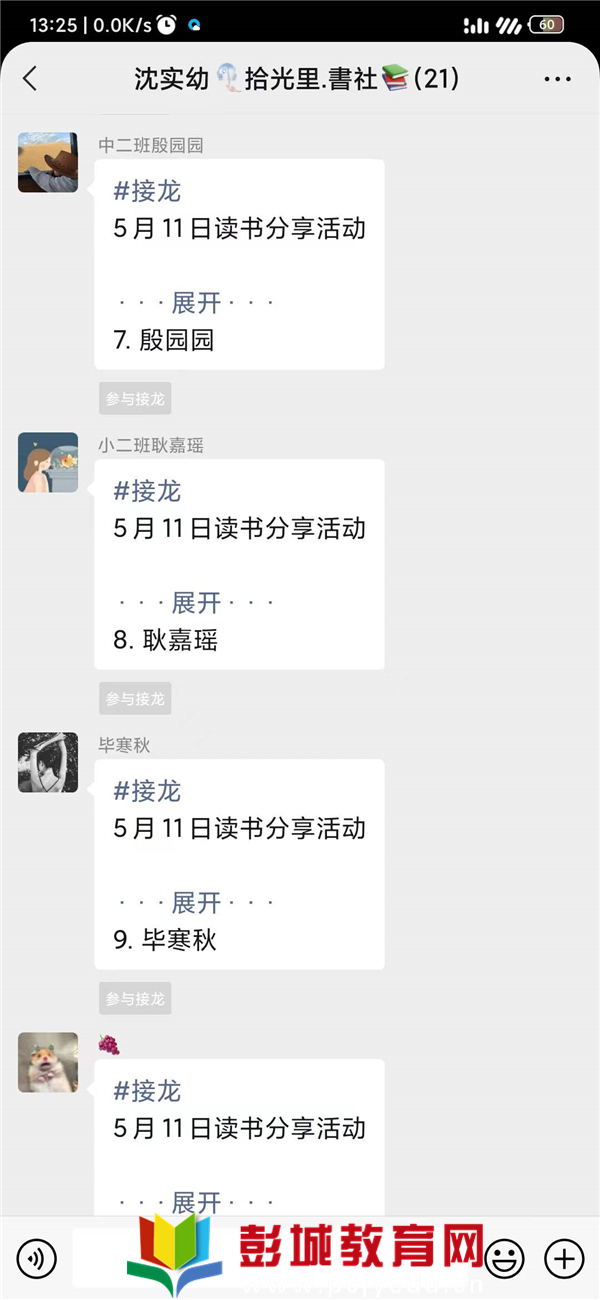This screenshot has width=600, height=1300.
Task: Expand the 接龙 list in 耿嘉瑶's message
Action: click(x=196, y=602)
